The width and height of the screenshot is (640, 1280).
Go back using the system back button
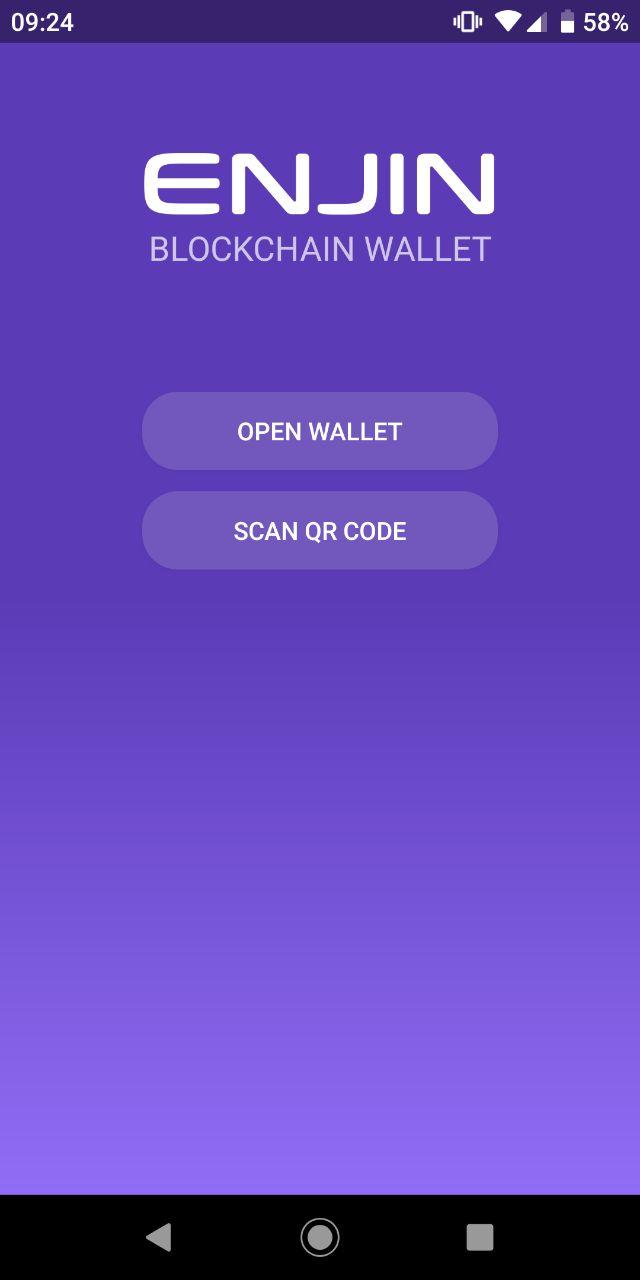click(159, 1237)
